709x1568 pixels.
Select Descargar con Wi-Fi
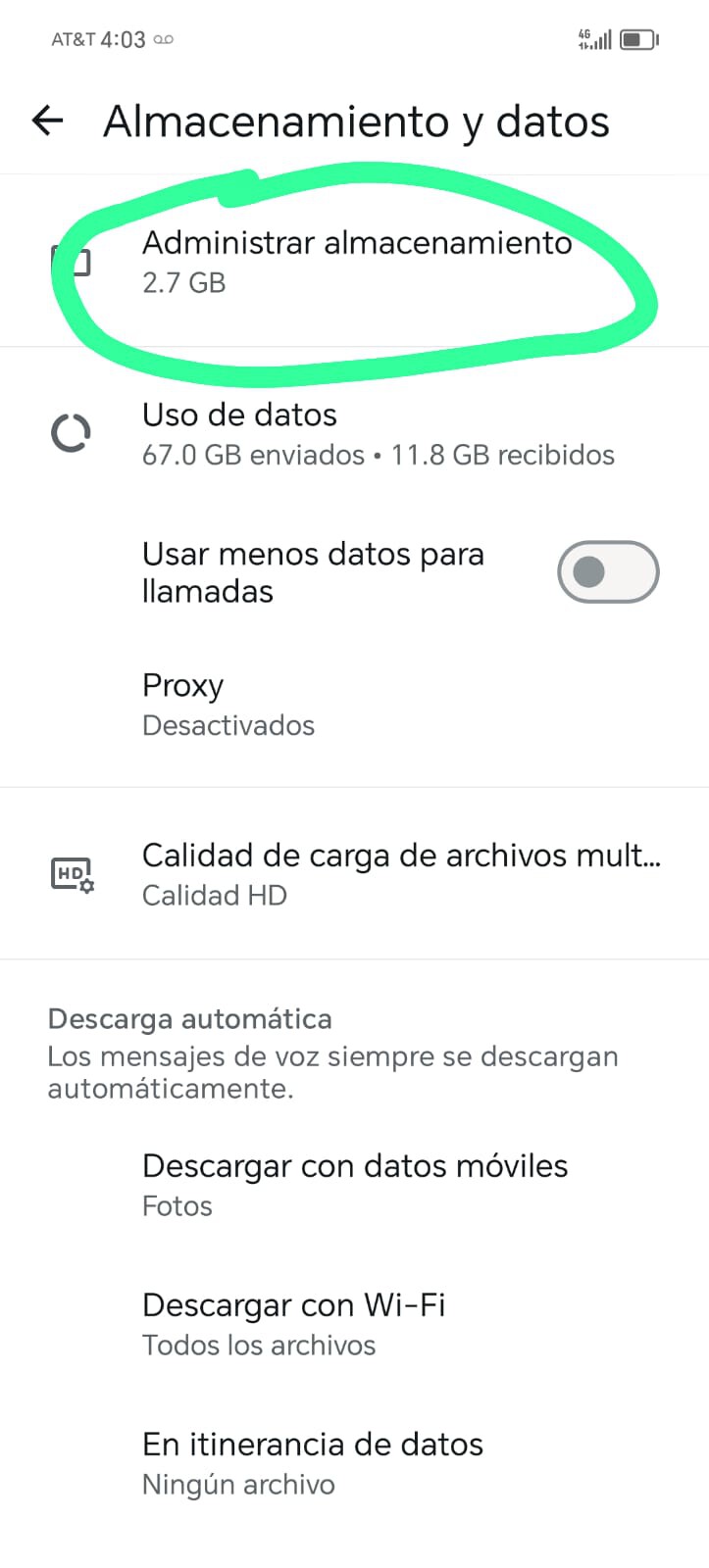click(x=294, y=1324)
